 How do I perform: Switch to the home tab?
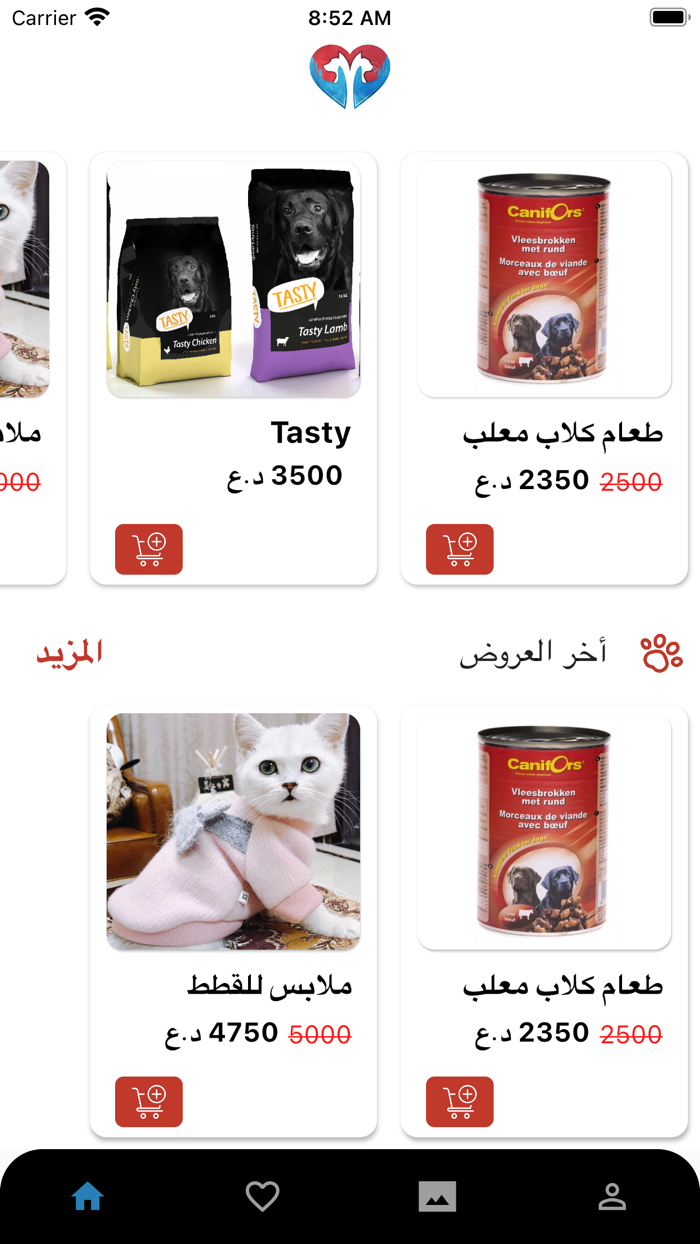[87, 1196]
